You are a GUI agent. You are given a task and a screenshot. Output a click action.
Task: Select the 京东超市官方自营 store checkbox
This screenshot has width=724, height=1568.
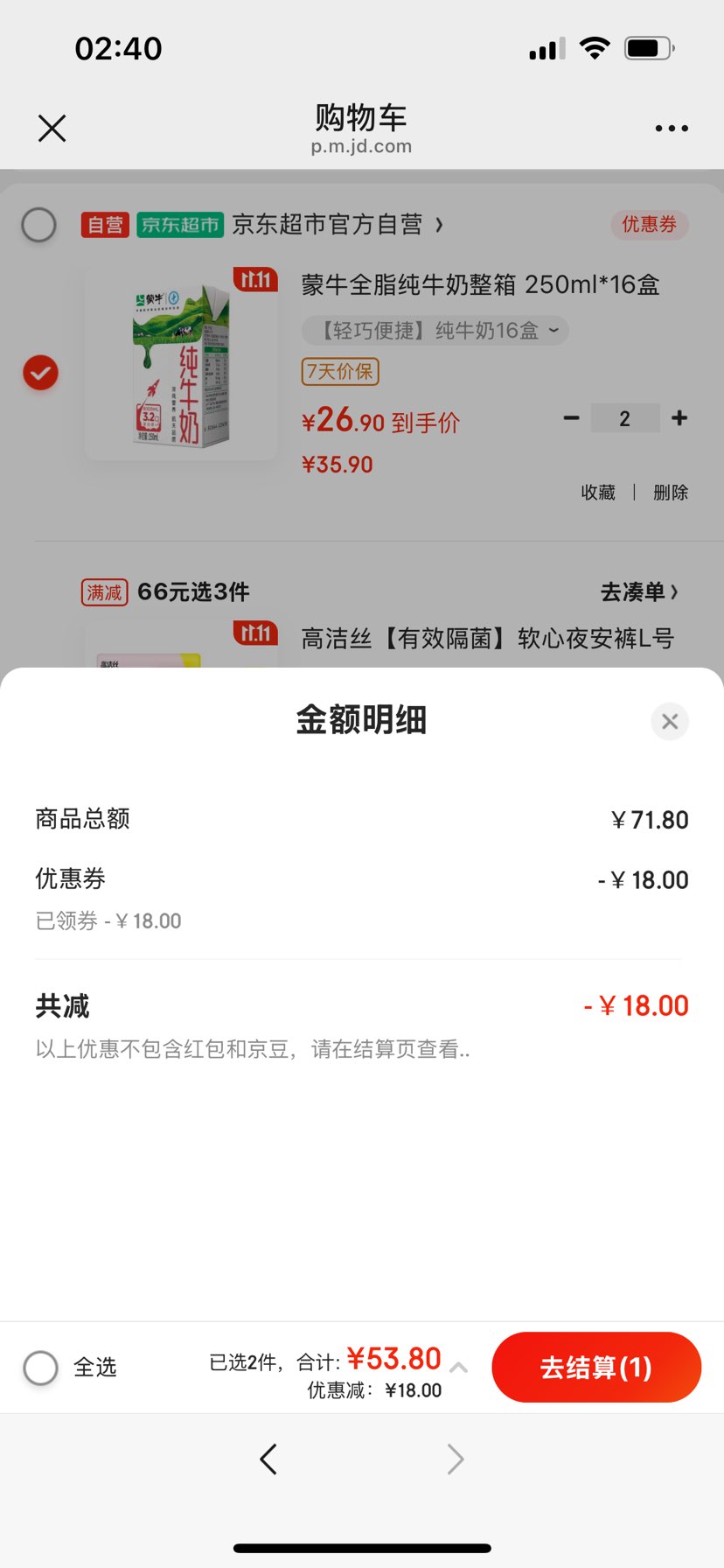click(38, 225)
